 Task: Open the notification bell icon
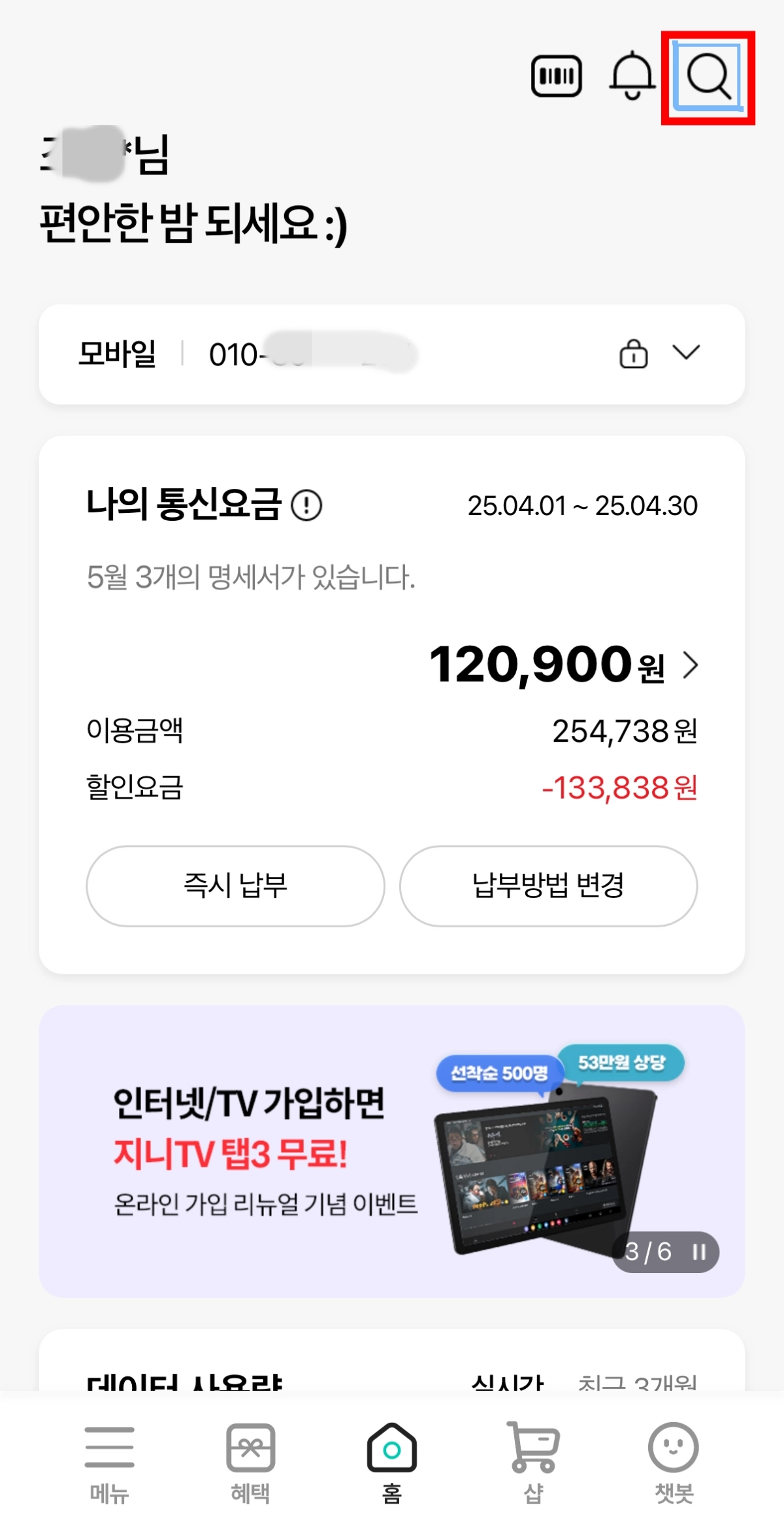click(632, 76)
